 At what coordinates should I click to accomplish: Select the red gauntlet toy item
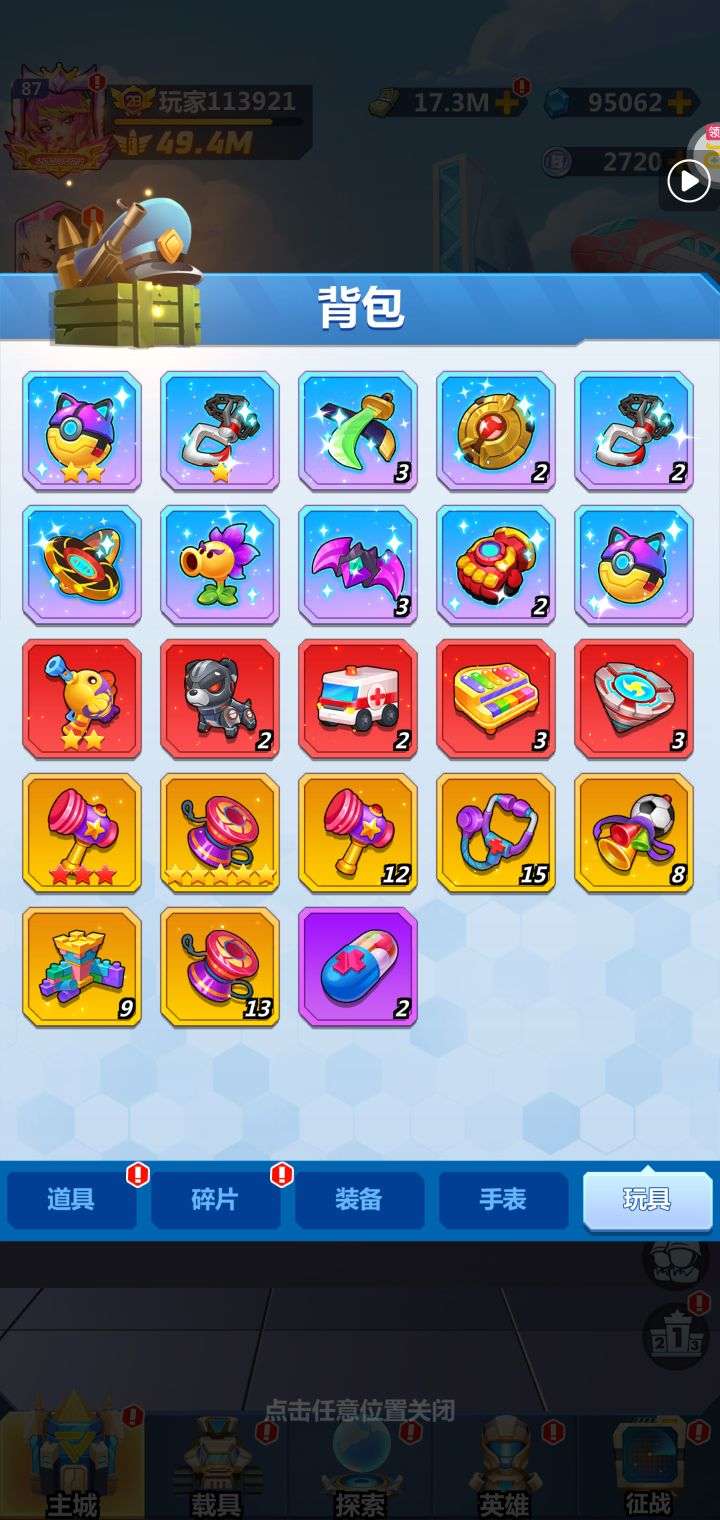pyautogui.click(x=496, y=565)
